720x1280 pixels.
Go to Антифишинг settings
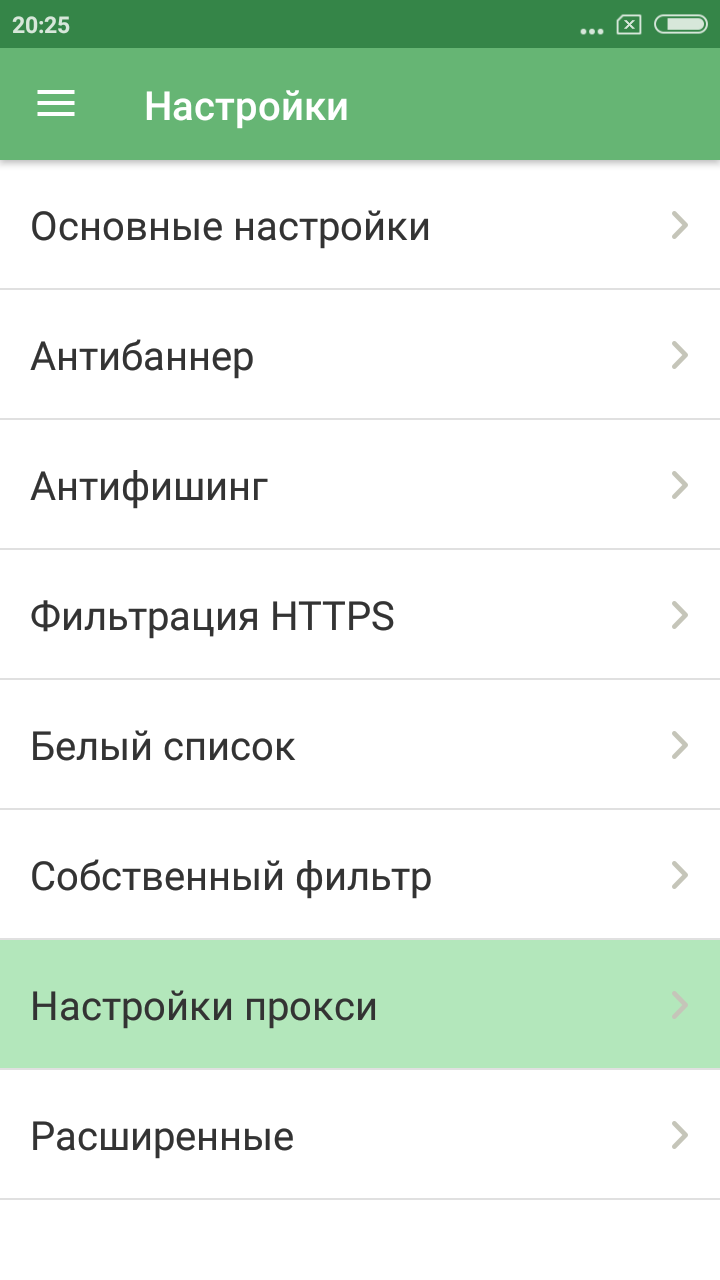pos(360,485)
